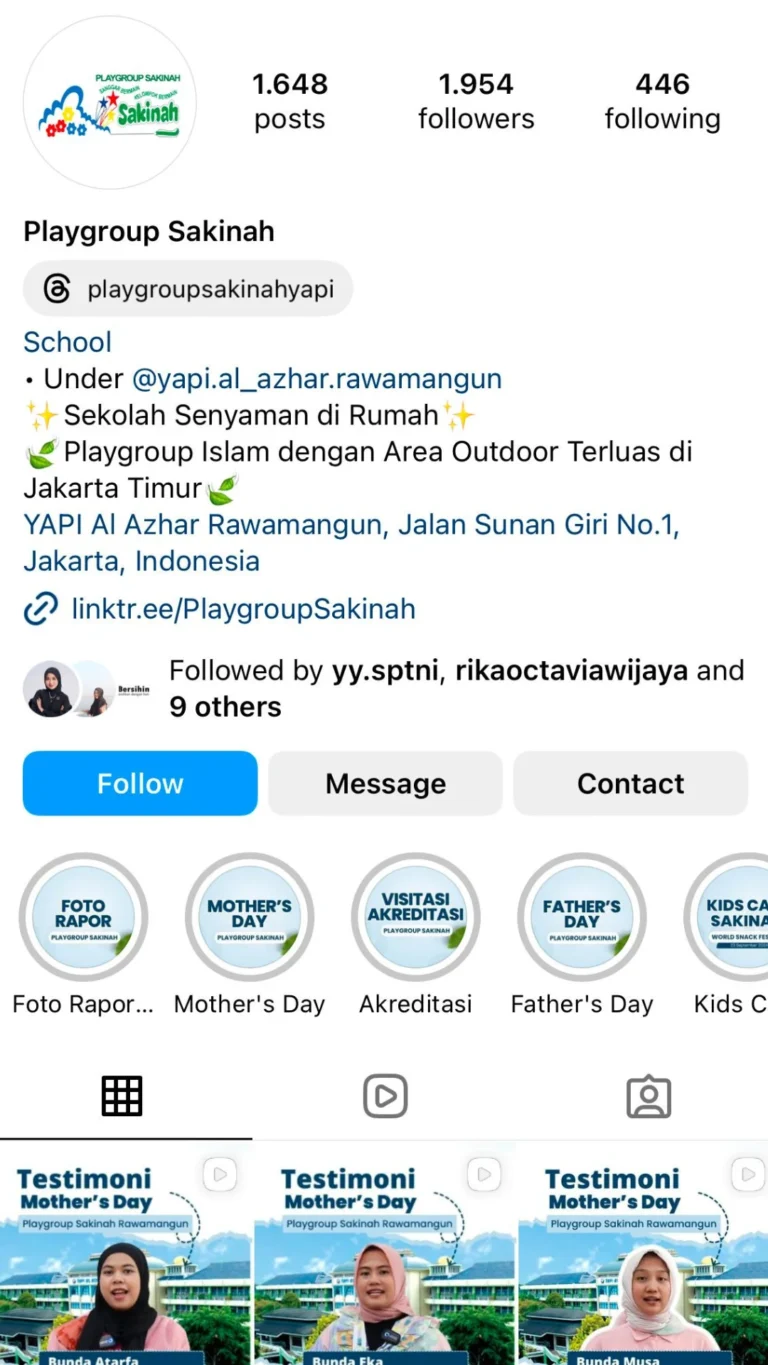View the following list
The width and height of the screenshot is (768, 1365).
662,101
